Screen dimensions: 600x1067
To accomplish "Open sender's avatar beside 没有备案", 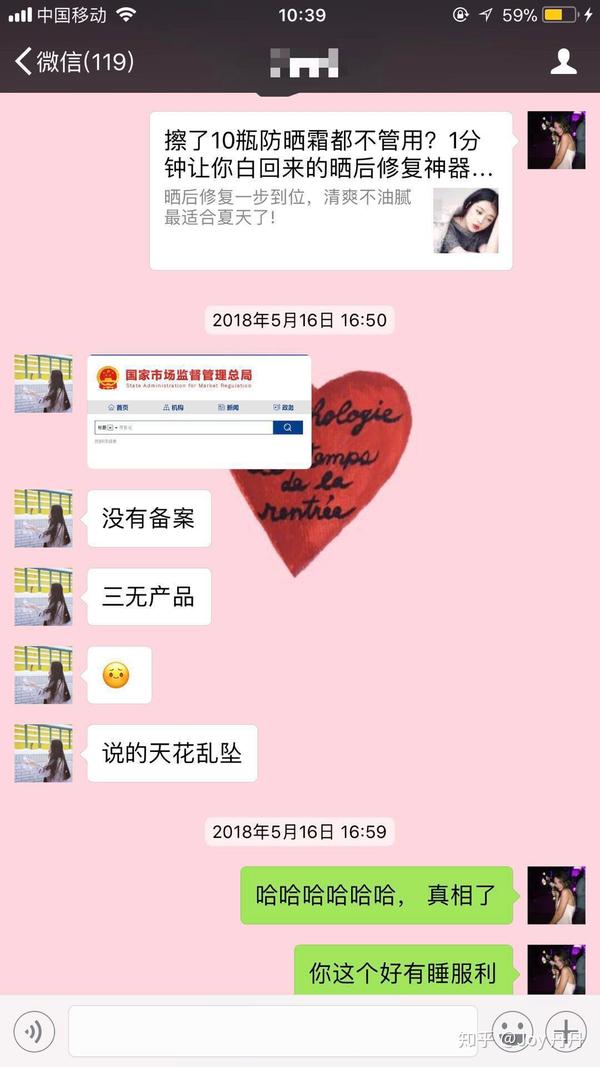I will [x=43, y=518].
